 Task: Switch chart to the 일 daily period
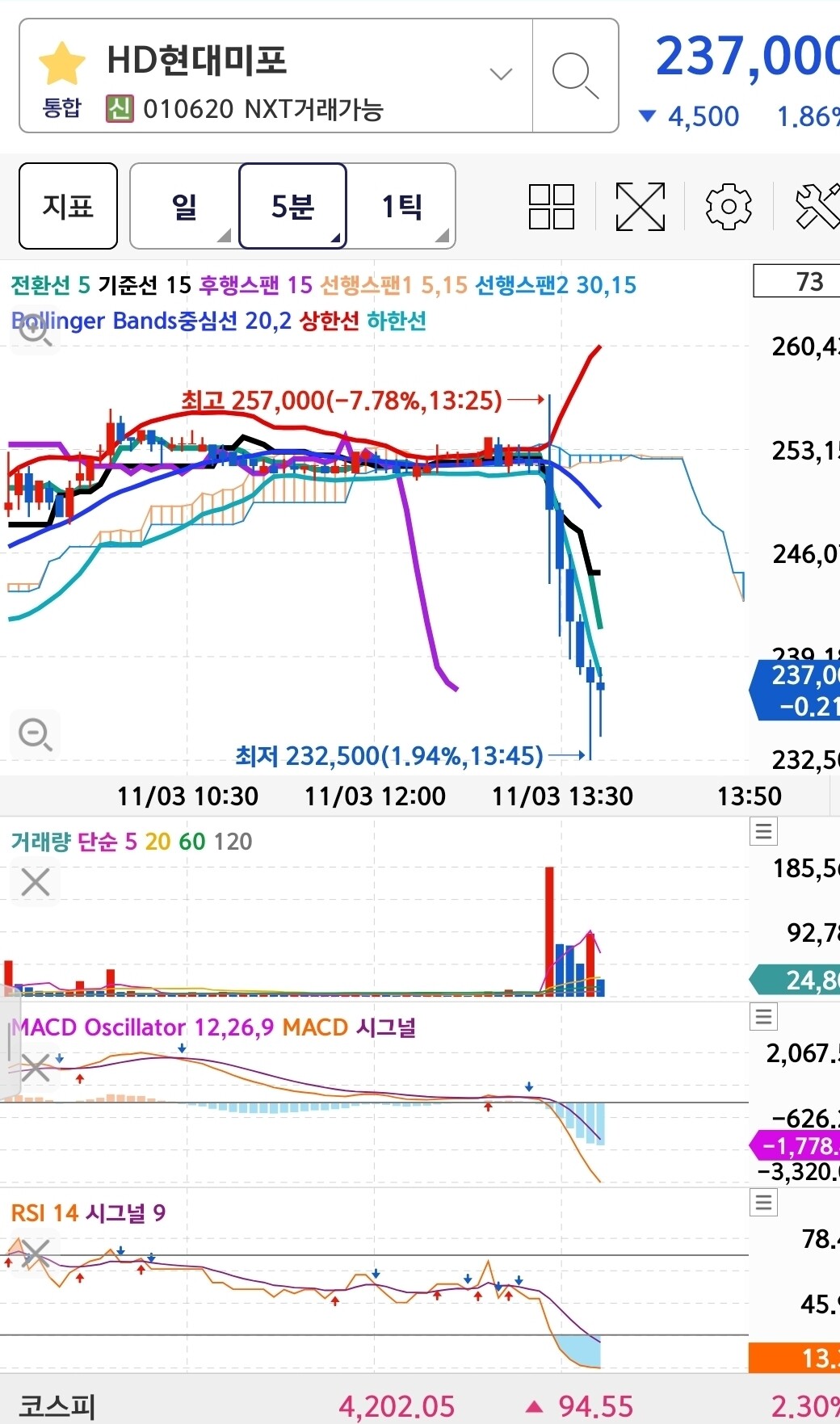tap(184, 206)
